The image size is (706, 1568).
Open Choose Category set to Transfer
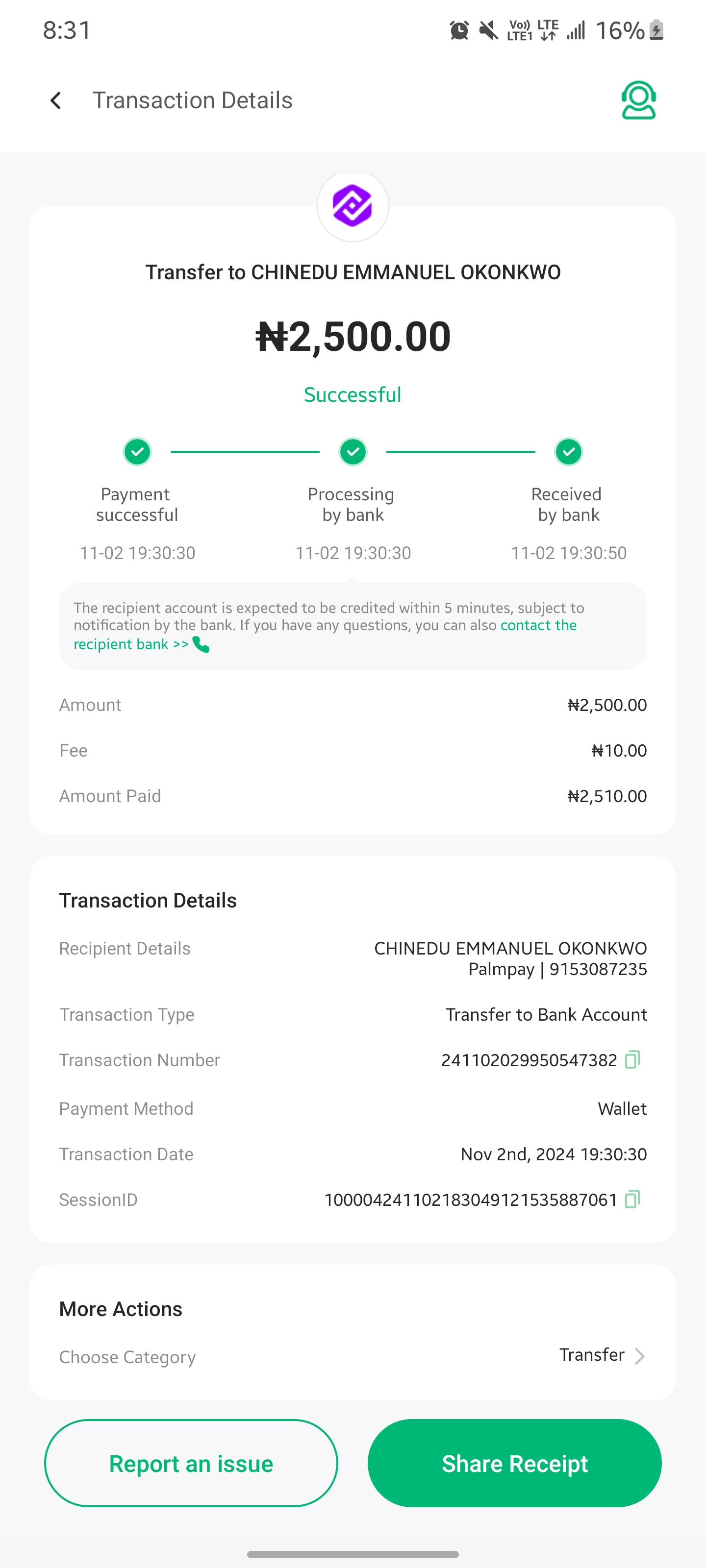(x=601, y=1355)
